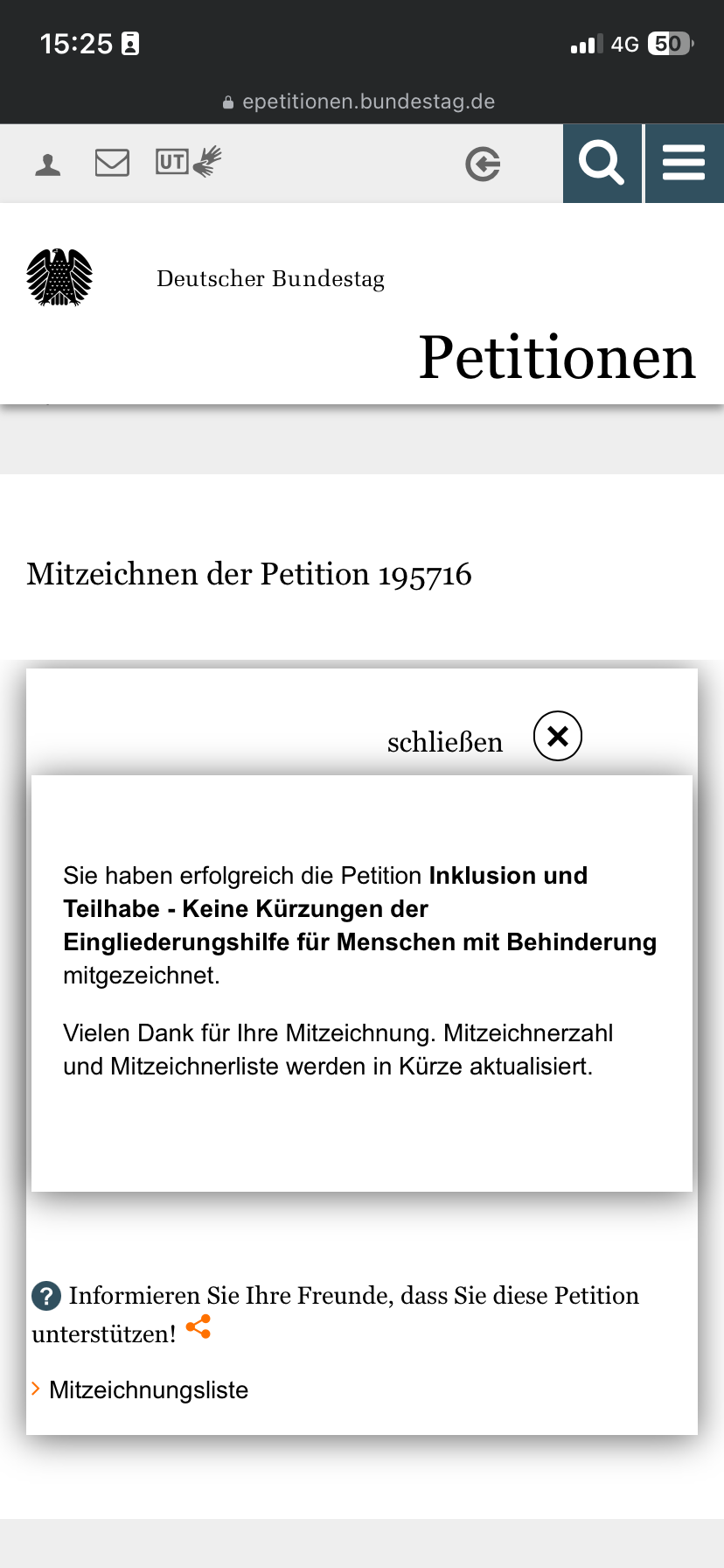This screenshot has height=1568, width=724.
Task: Open the hamburger menu
Action: pos(684,164)
